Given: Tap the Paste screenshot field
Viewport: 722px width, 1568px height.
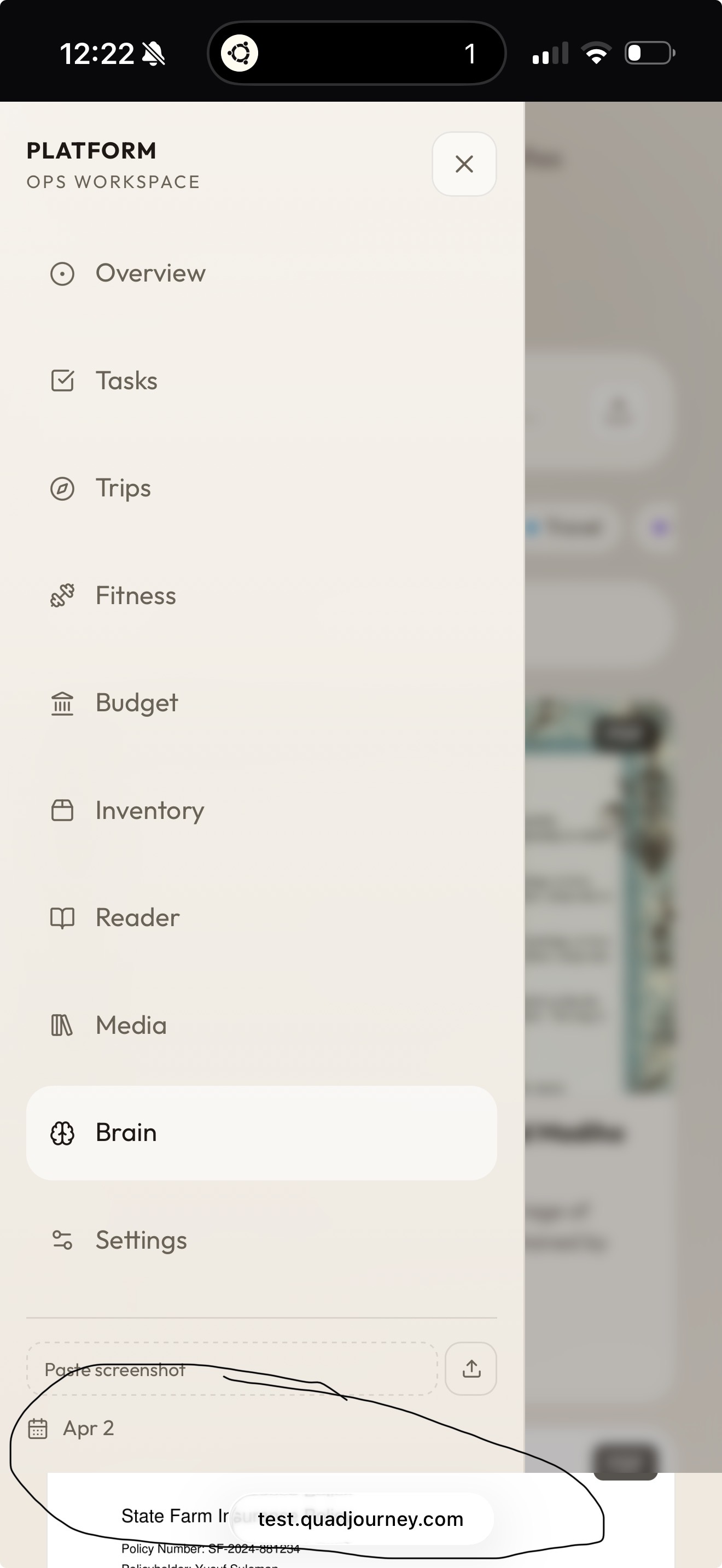Looking at the screenshot, I should click(x=231, y=1369).
